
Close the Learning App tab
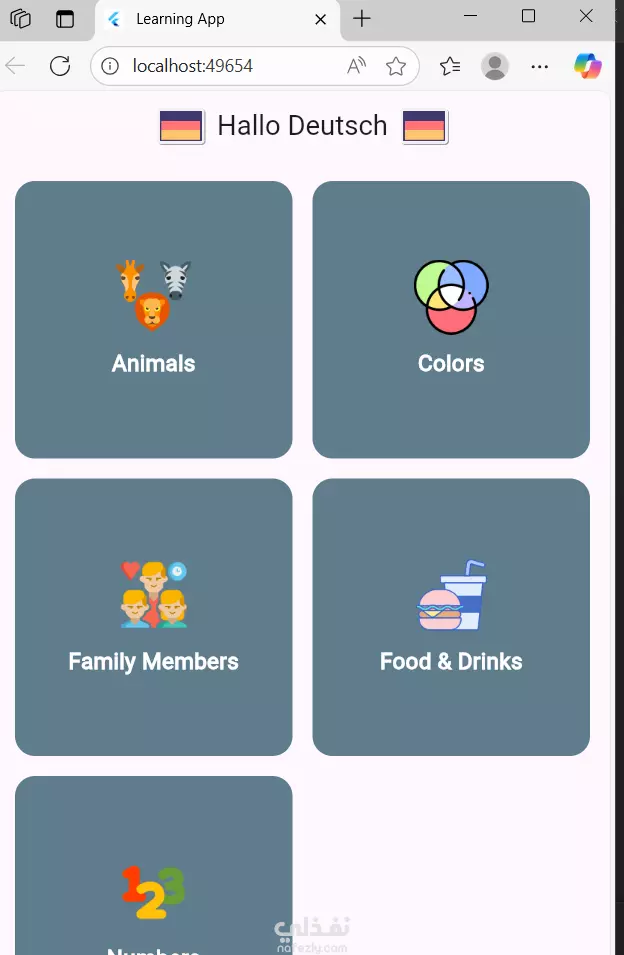coord(321,19)
